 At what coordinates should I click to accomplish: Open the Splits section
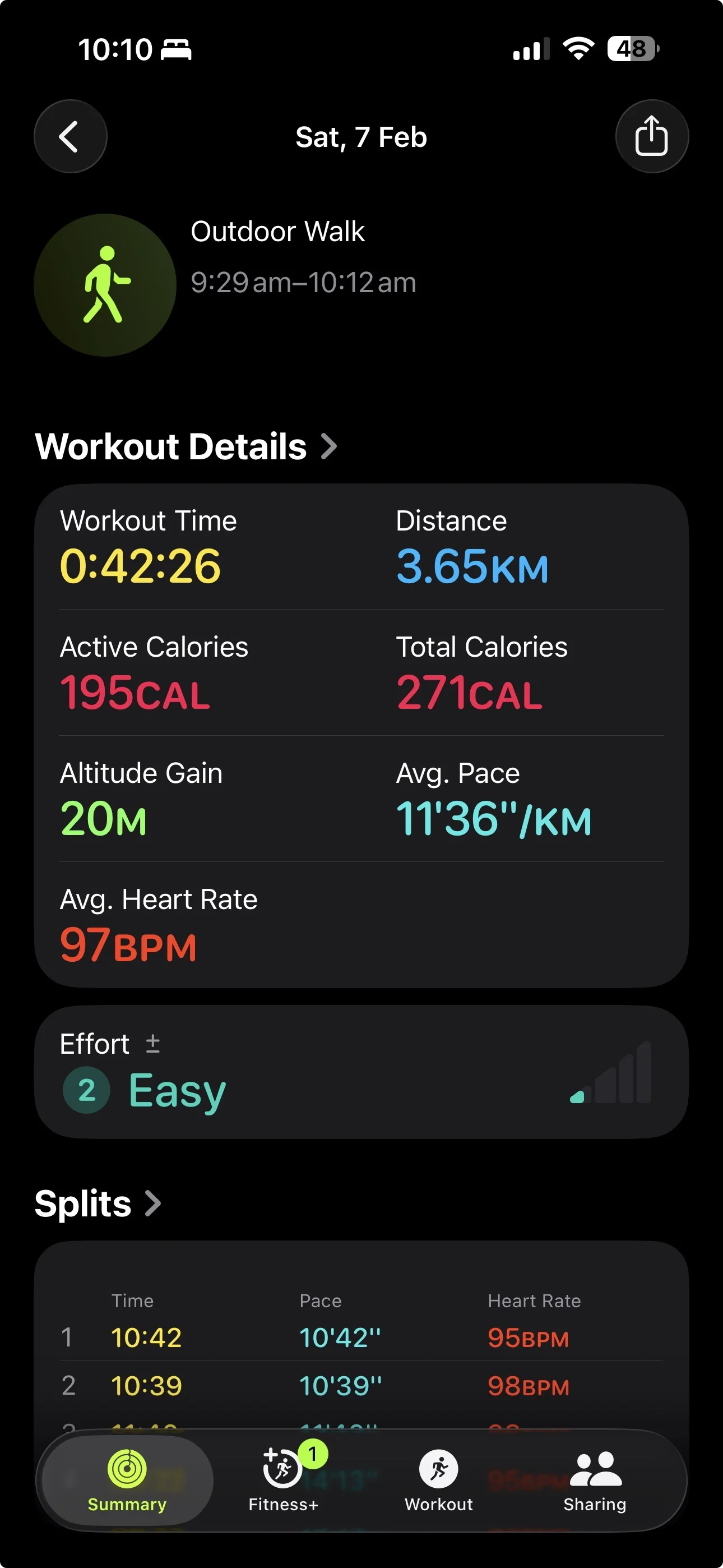pyautogui.click(x=98, y=1203)
